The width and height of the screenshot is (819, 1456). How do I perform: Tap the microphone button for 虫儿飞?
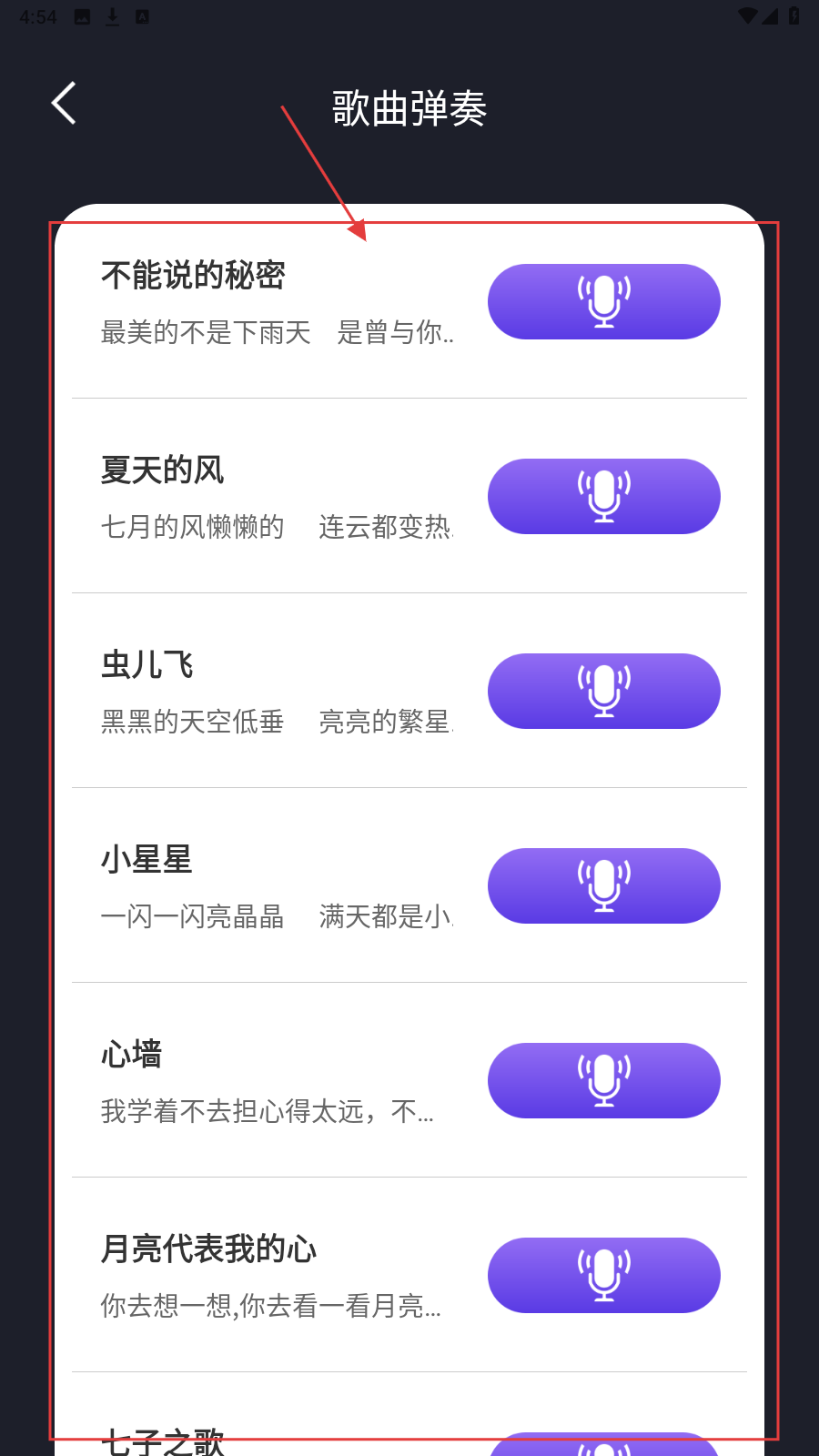pos(603,692)
